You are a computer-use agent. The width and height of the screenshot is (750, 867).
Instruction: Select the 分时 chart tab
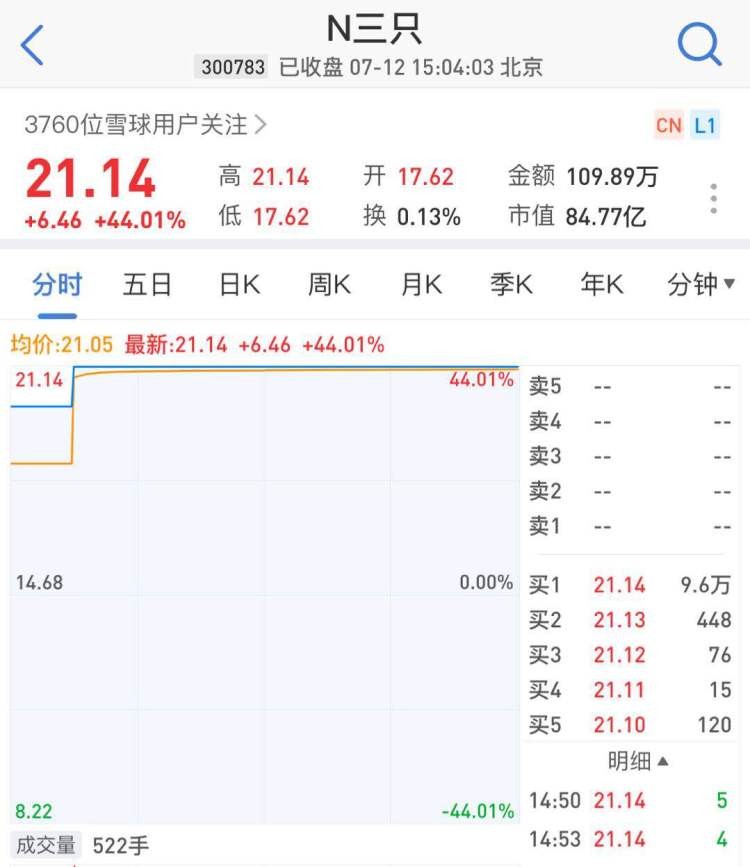coord(56,285)
